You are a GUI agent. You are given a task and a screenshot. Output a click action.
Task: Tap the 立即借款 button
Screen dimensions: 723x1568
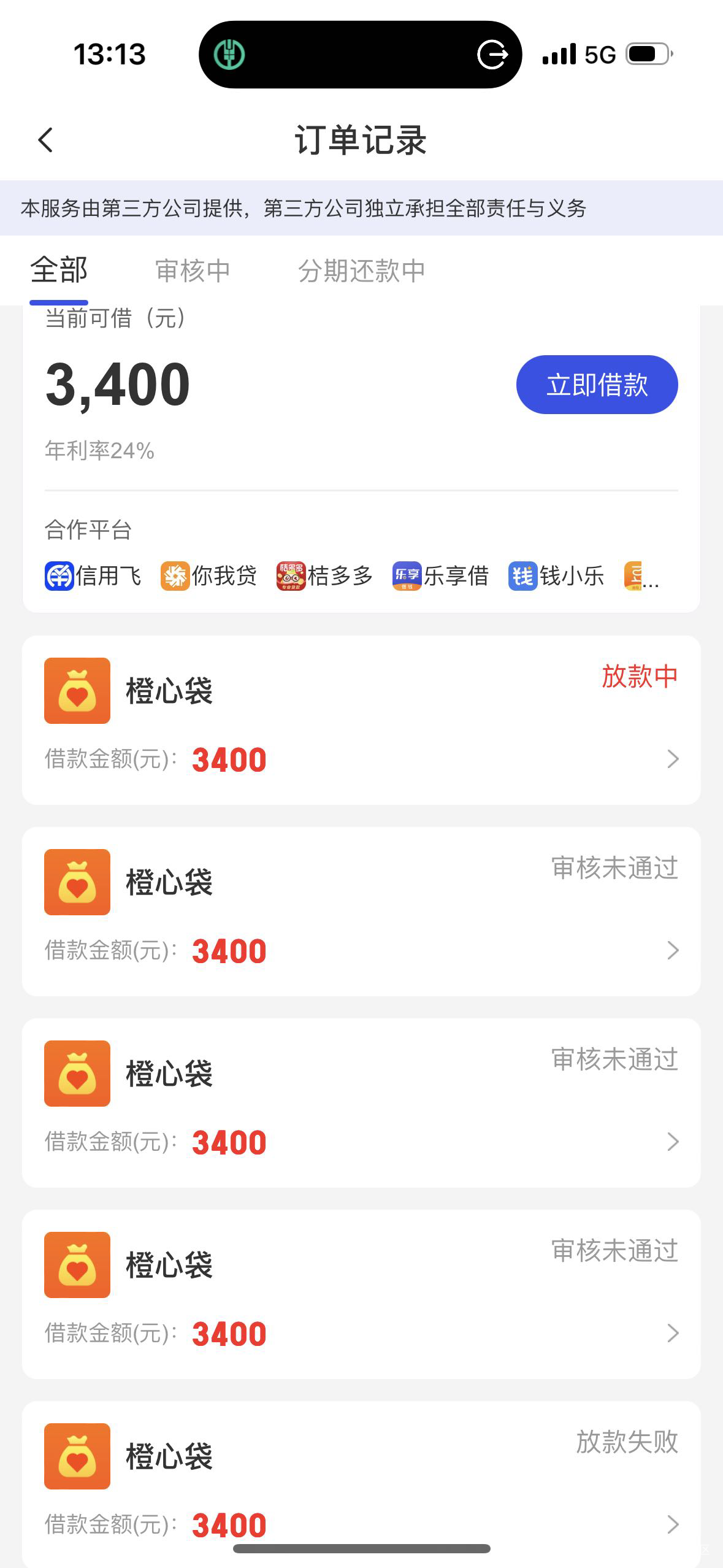click(597, 385)
